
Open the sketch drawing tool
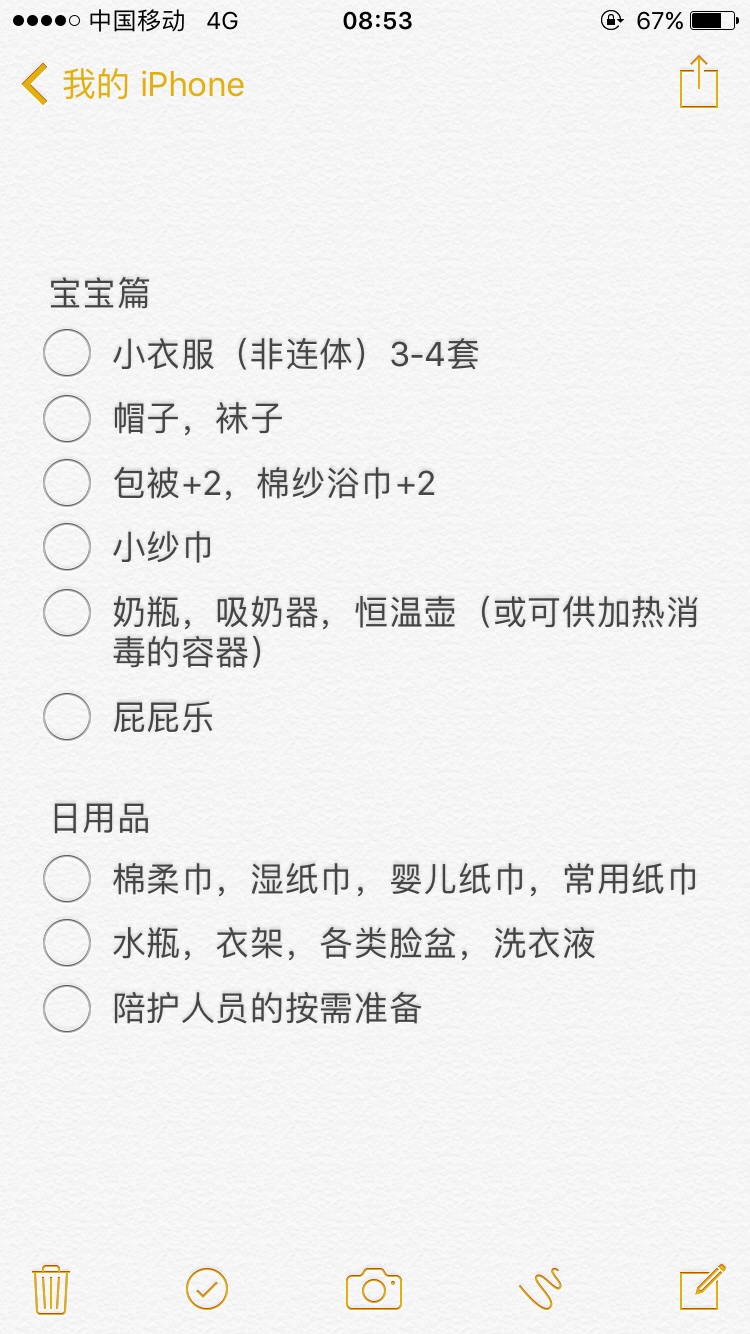[x=540, y=1289]
